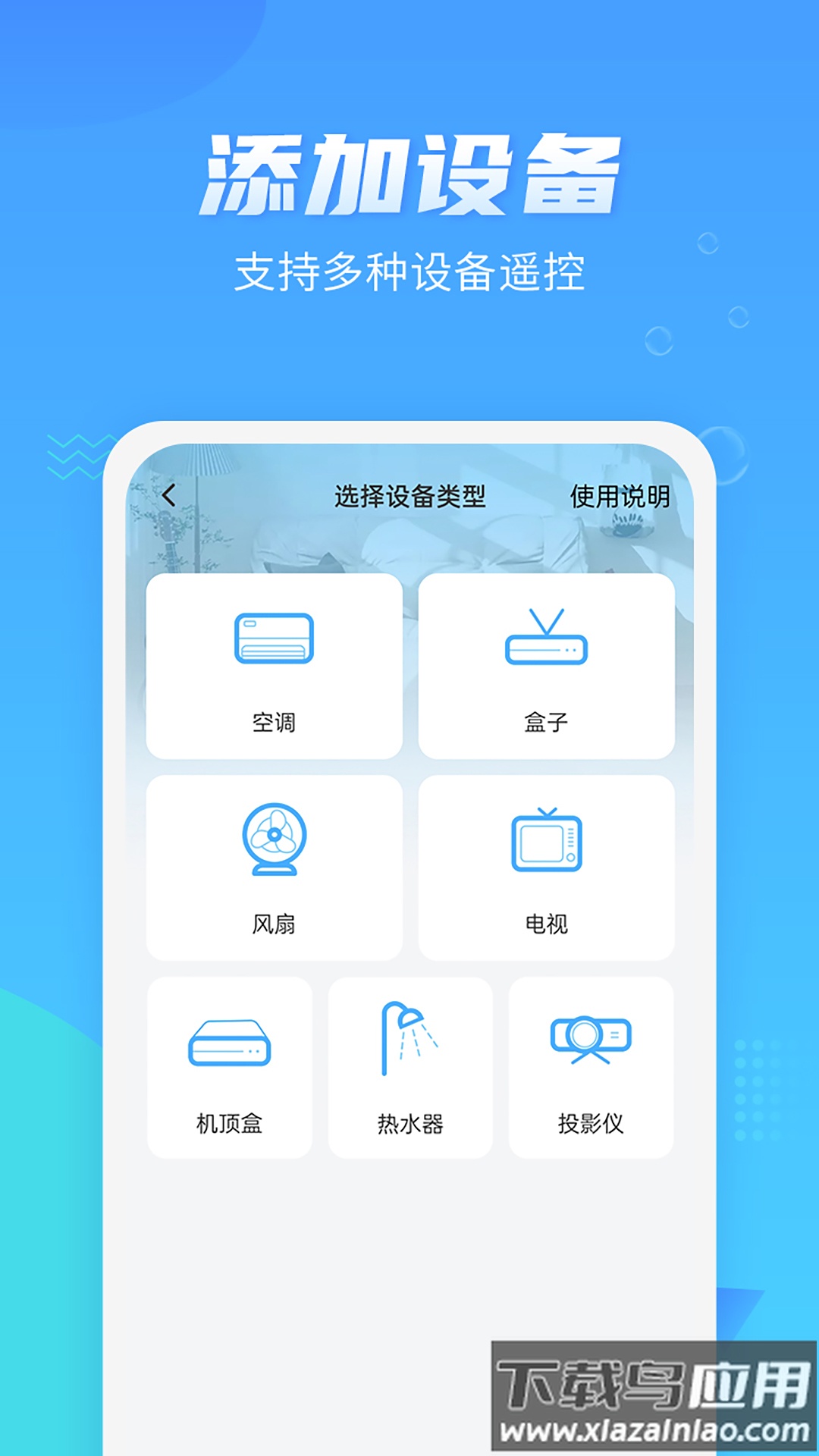The image size is (819, 1456).
Task: Select the 盒子 box device icon
Action: [x=546, y=641]
